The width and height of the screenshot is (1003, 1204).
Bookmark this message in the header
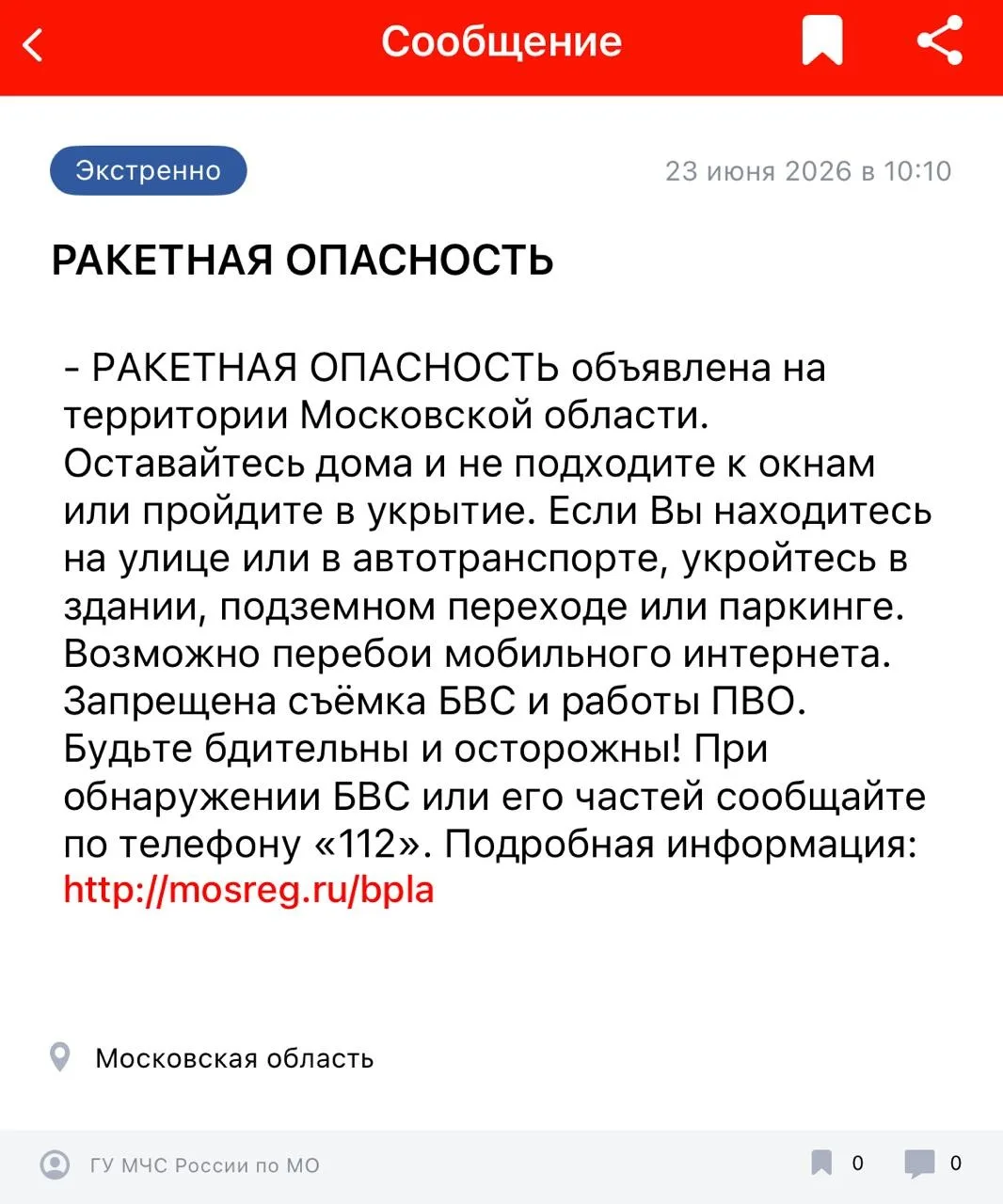coord(821,41)
